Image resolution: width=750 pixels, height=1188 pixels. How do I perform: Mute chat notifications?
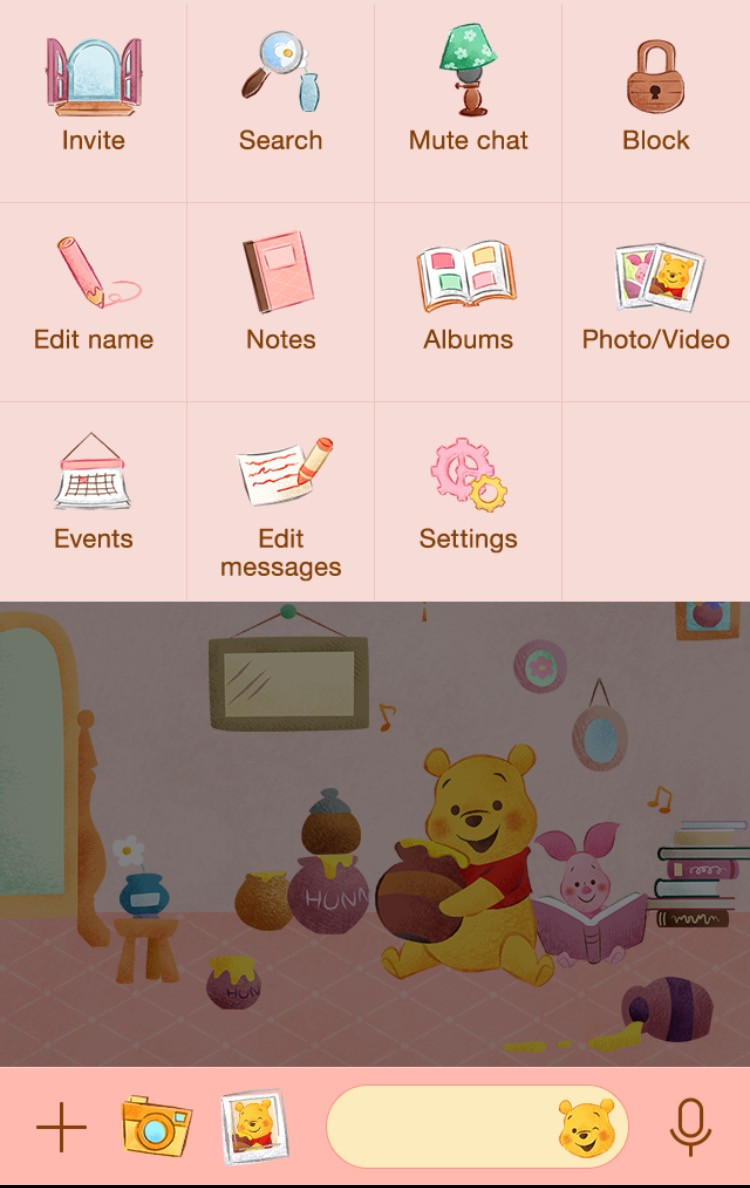coord(468,98)
